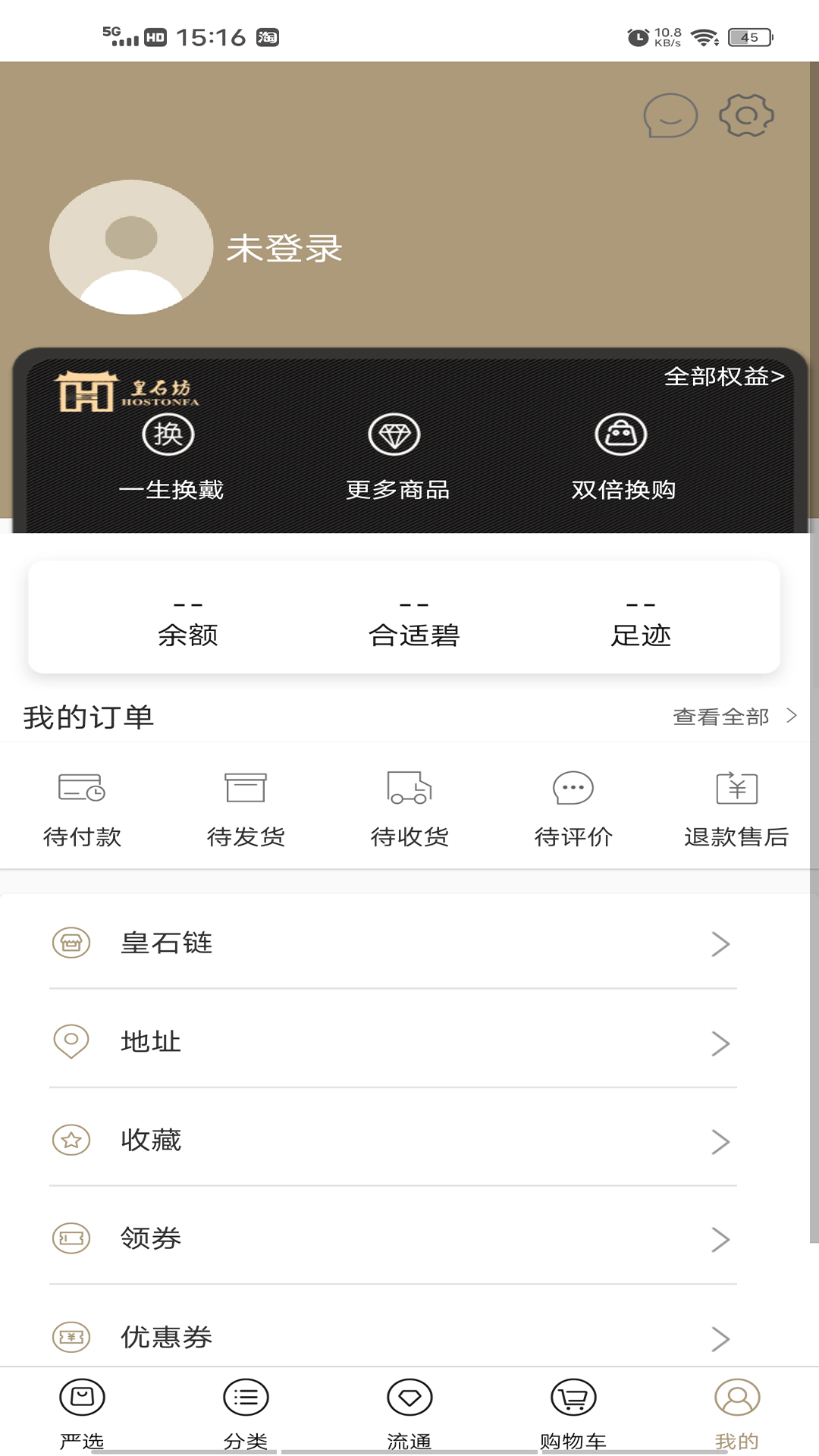Open 地址 address management
The width and height of the screenshot is (819, 1456).
pos(393,1042)
